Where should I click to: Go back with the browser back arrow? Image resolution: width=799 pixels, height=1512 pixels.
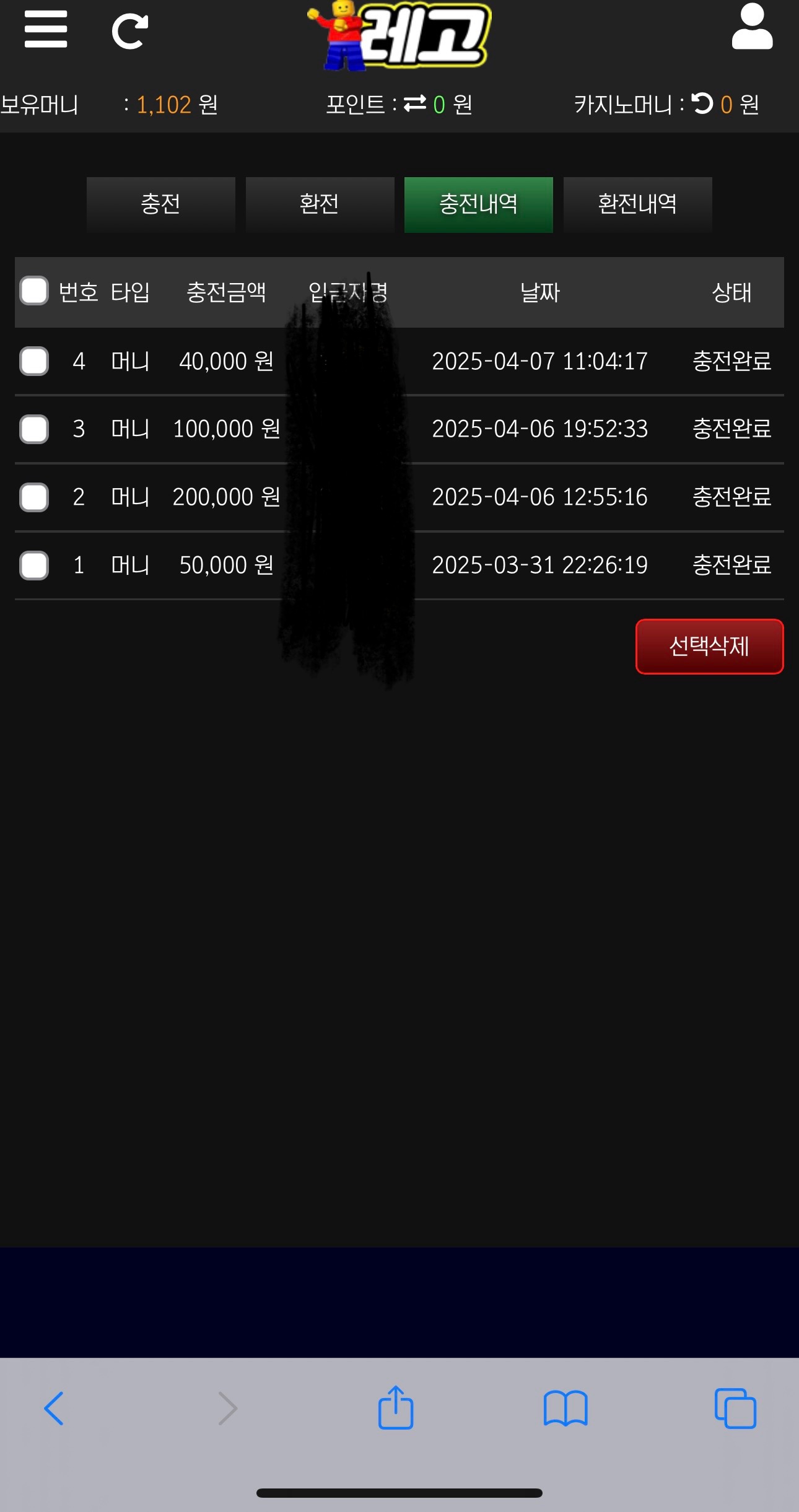click(x=54, y=1408)
